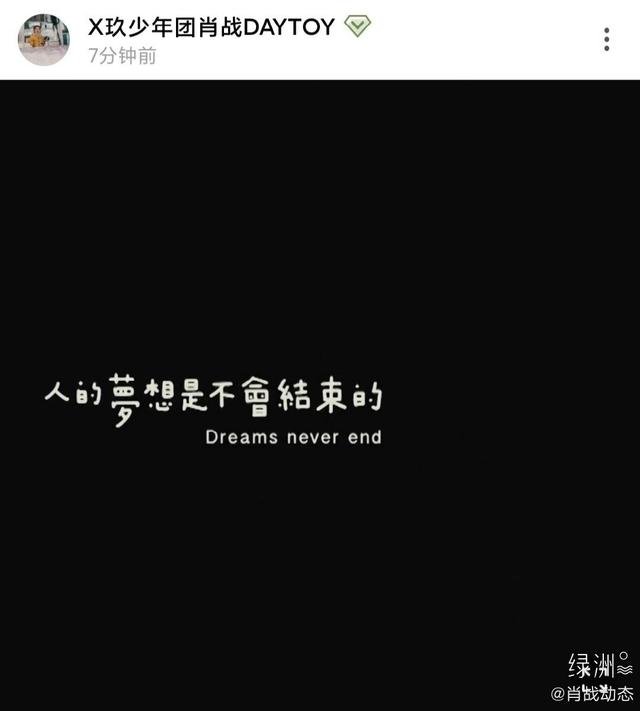Viewport: 640px width, 711px height.
Task: Open X玖少年团肖战DAYTOY profile avatar
Action: [44, 40]
